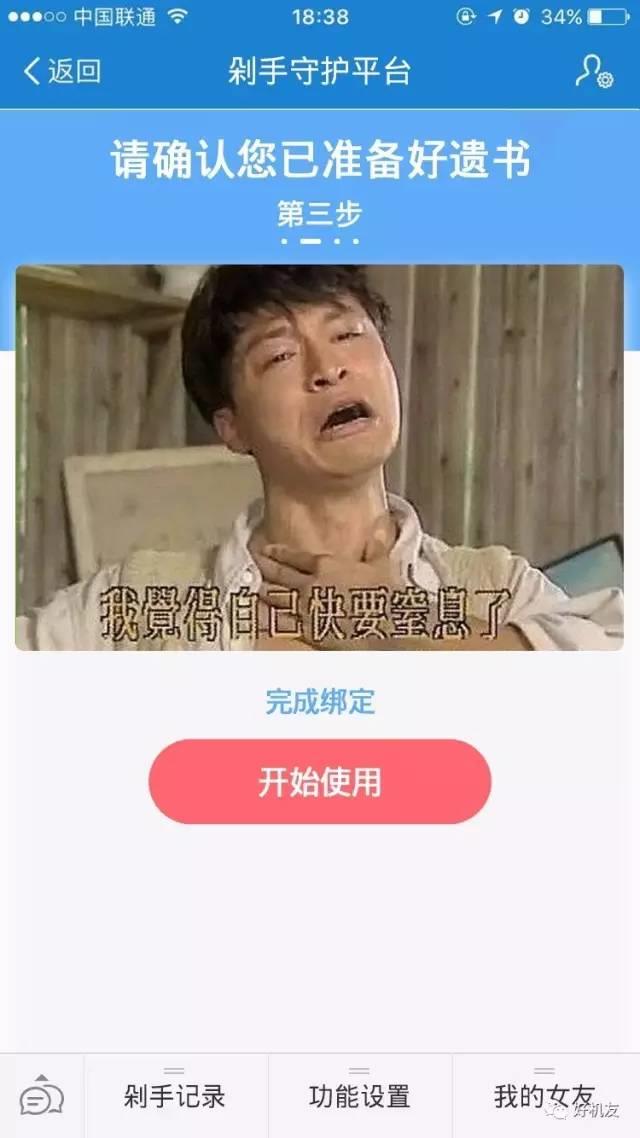This screenshot has height=1138, width=640.
Task: Open the 功能设置 menu
Action: (360, 1096)
